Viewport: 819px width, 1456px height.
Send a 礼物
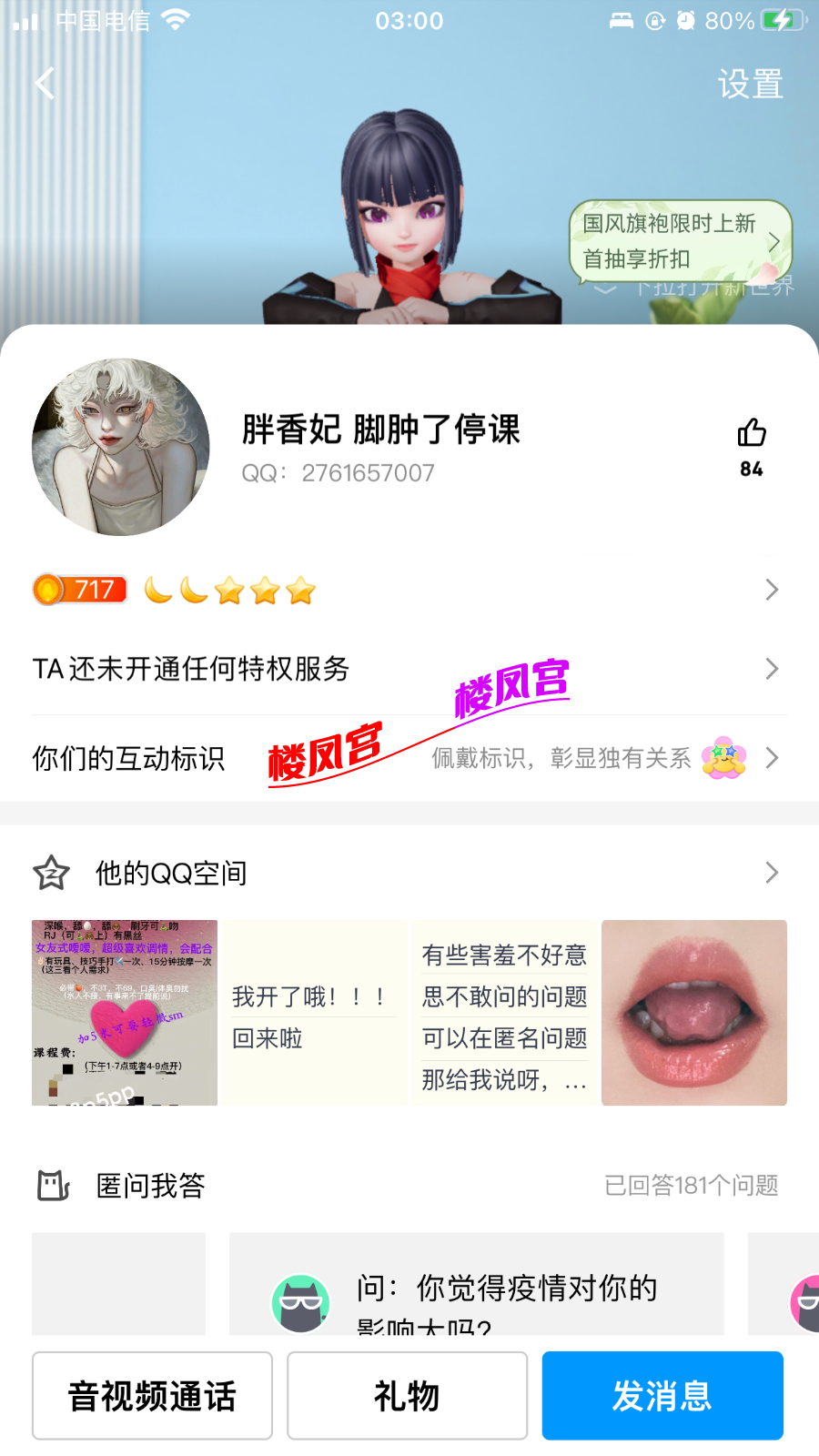click(407, 1396)
